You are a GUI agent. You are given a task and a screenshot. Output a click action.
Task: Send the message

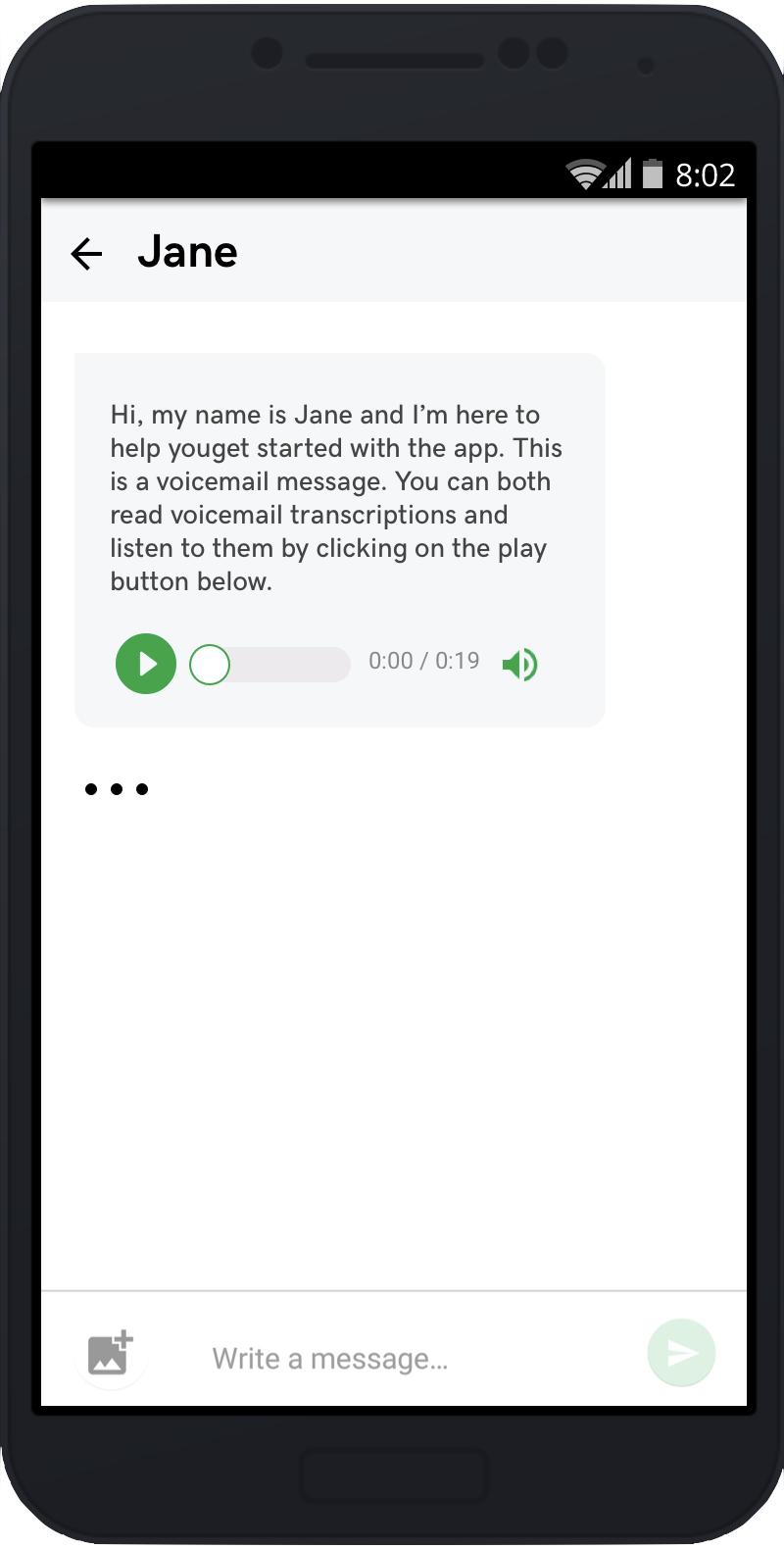click(x=681, y=1353)
